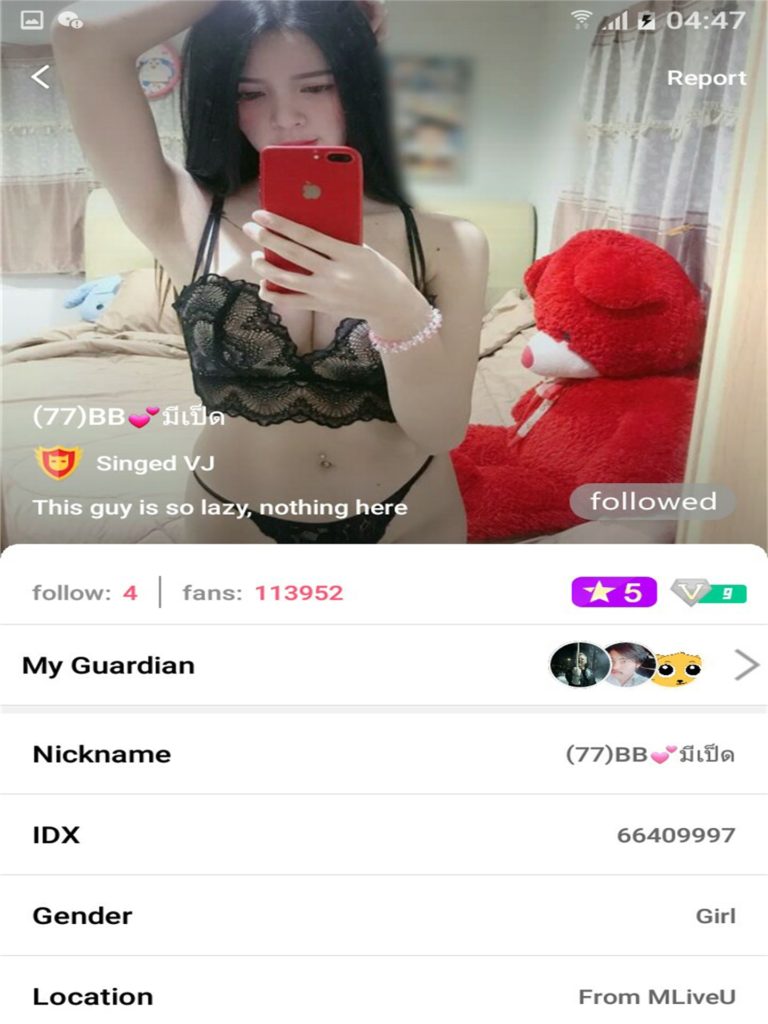Tap the followed button to unfollow
The image size is (768, 1024).
pyautogui.click(x=652, y=502)
